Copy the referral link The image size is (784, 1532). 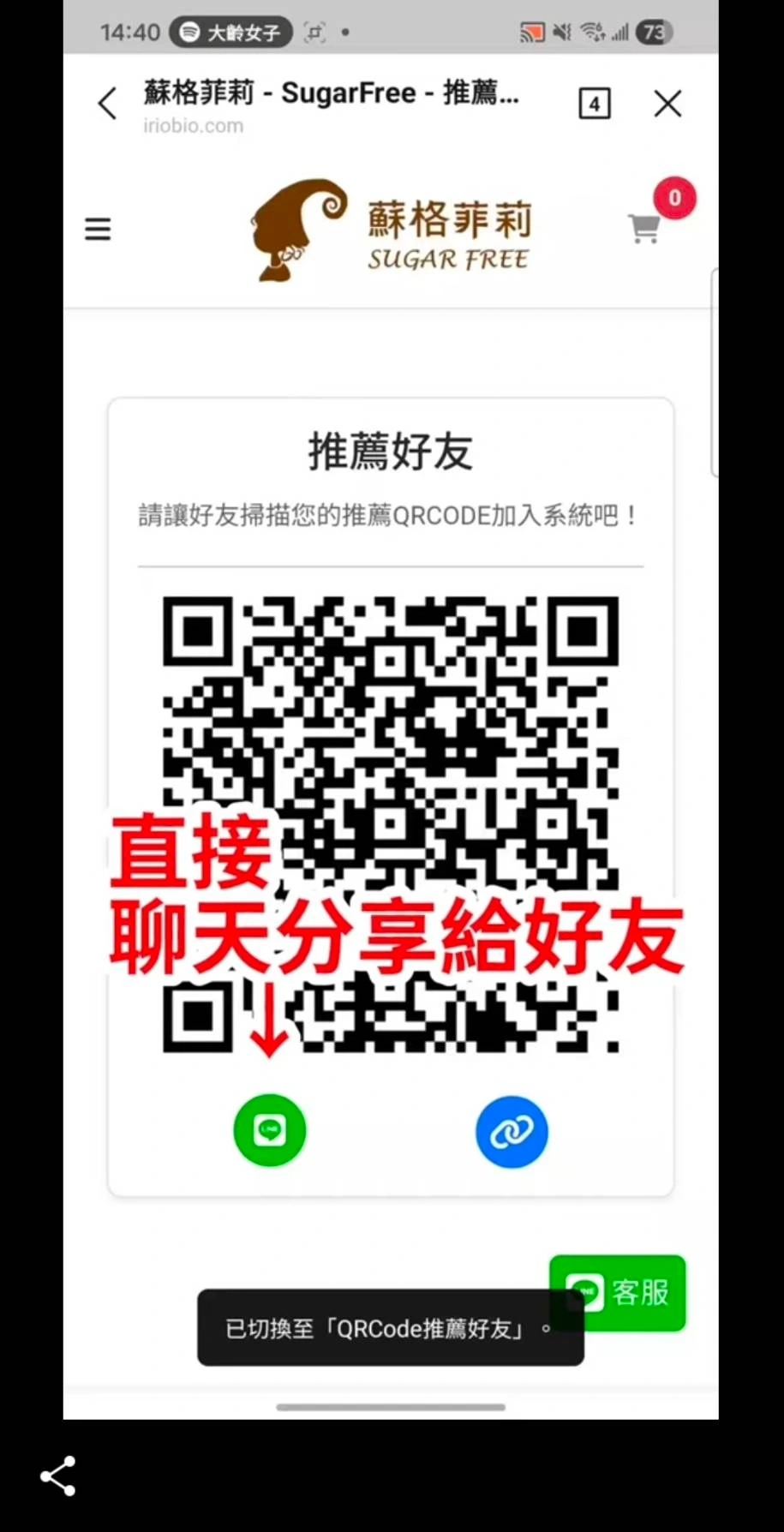pyautogui.click(x=512, y=1132)
